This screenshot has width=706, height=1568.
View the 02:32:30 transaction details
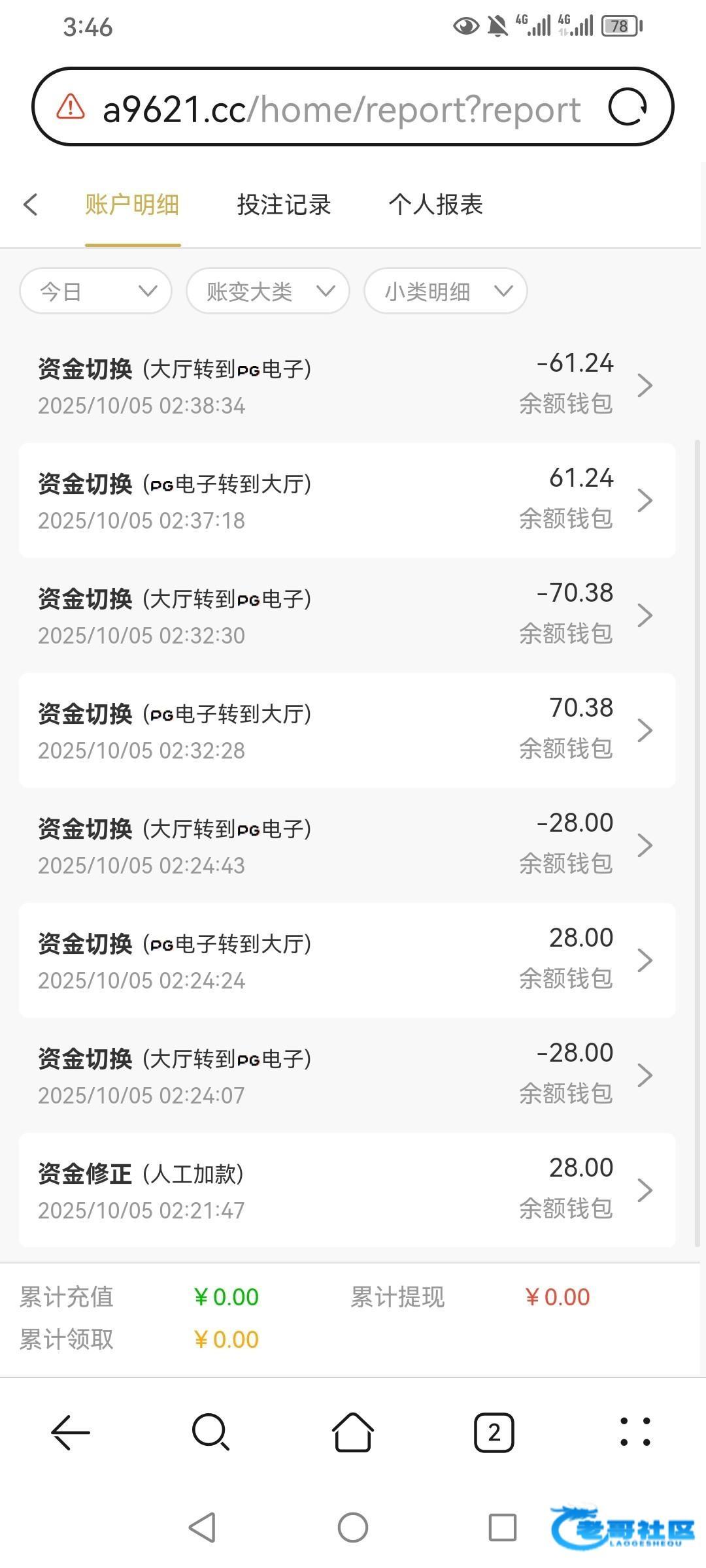pyautogui.click(x=346, y=615)
